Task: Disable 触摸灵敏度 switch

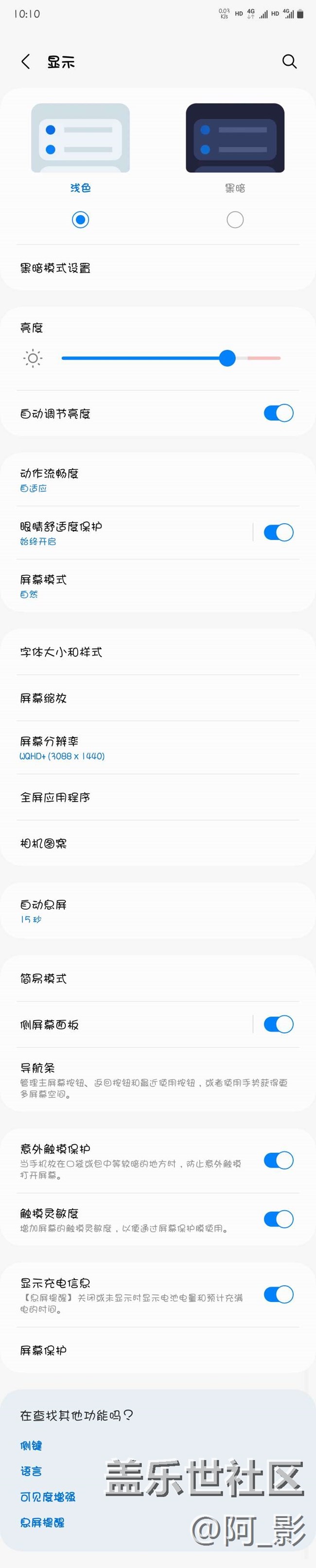Action: 278,1219
